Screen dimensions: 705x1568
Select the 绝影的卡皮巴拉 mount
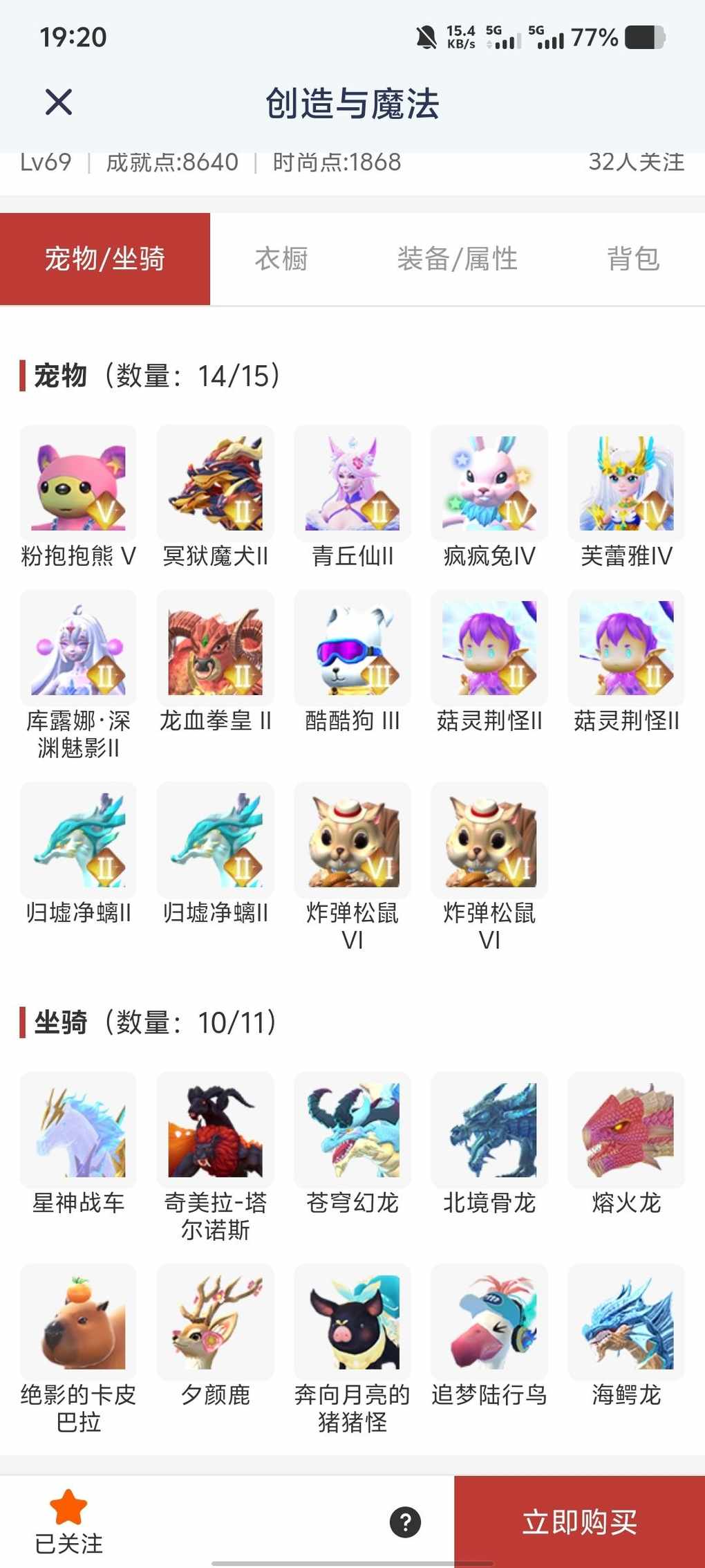[78, 1322]
